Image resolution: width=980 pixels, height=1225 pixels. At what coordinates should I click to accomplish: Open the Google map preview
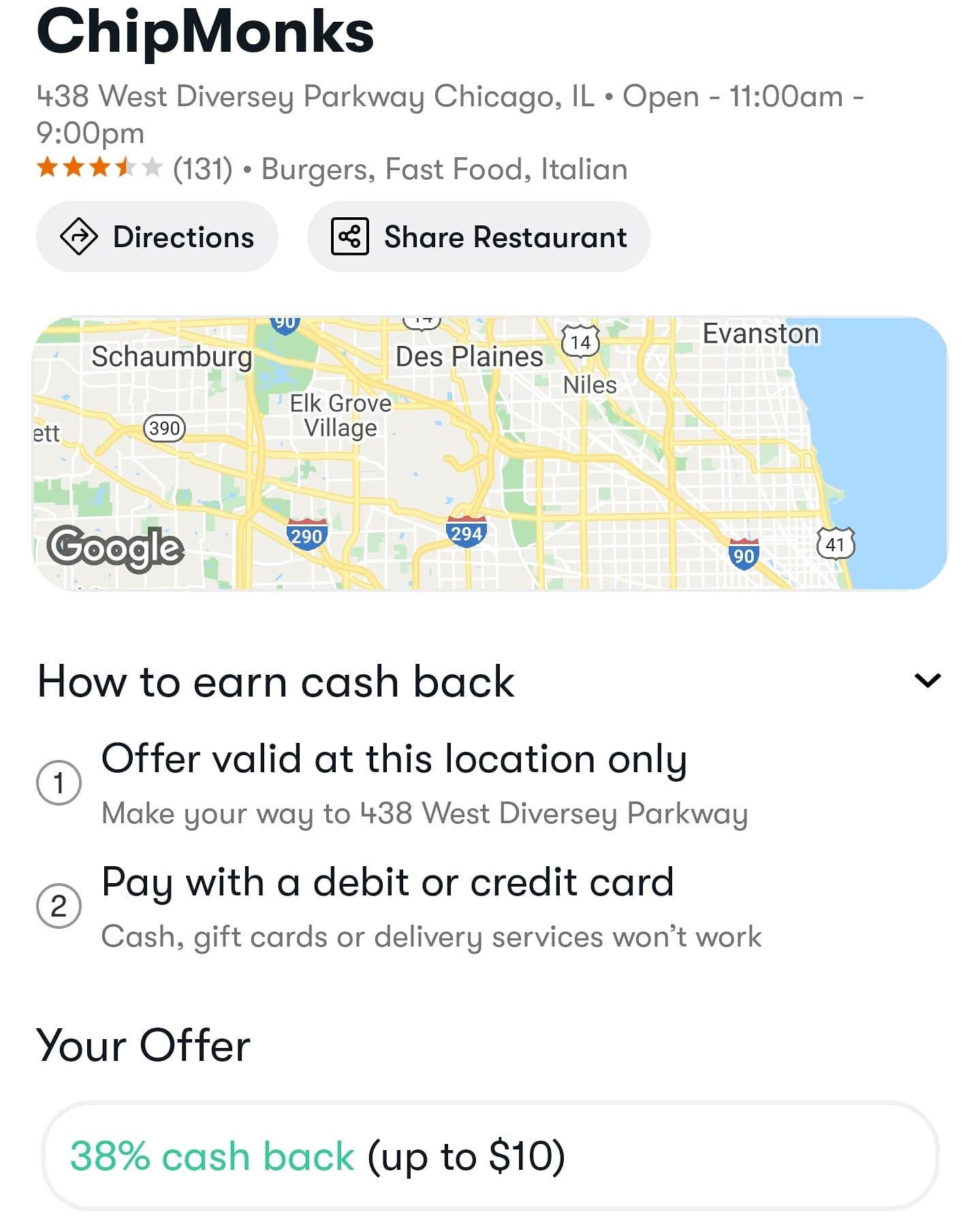[x=490, y=453]
